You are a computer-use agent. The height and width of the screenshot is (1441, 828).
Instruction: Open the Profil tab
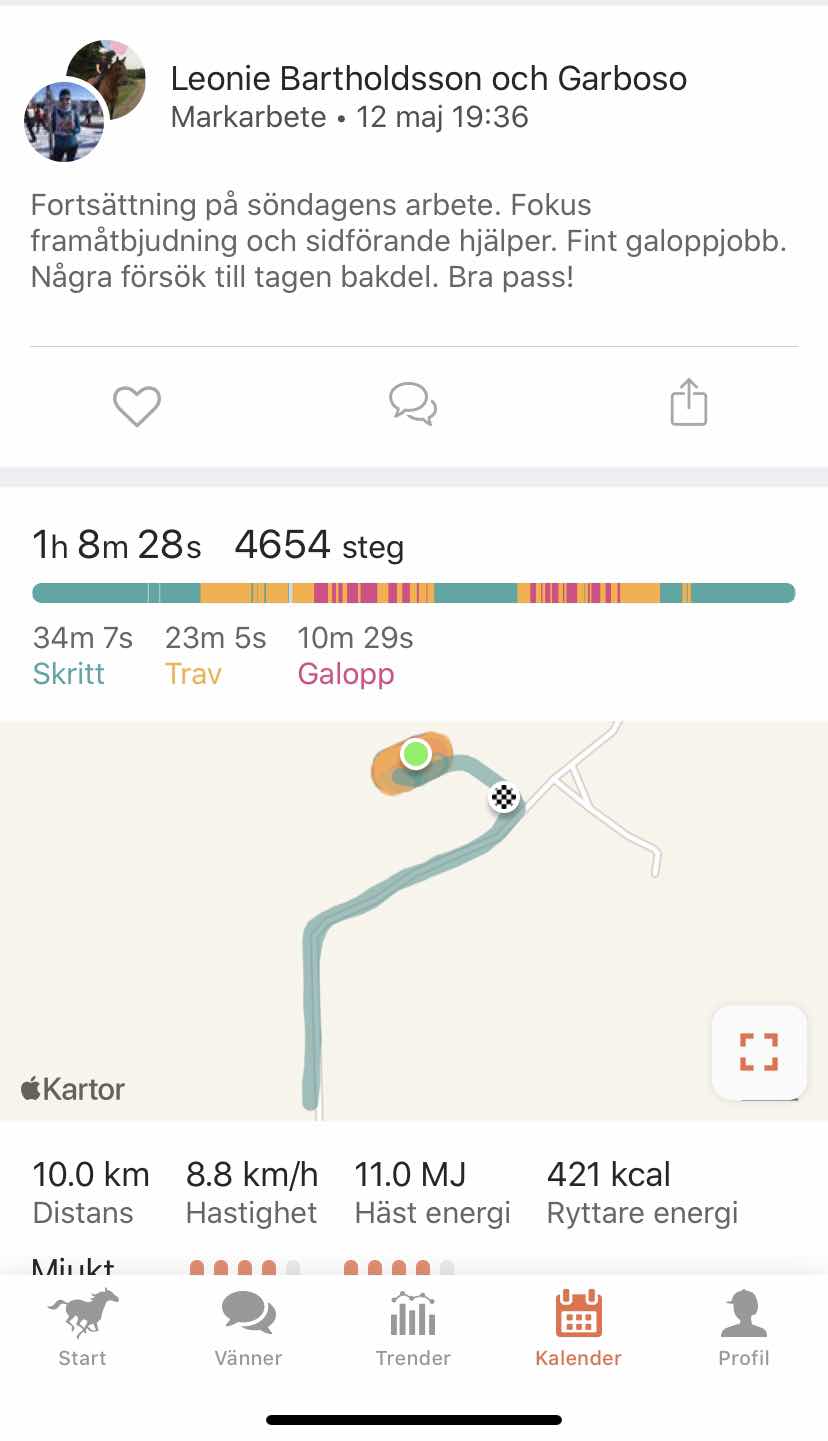click(x=743, y=1328)
